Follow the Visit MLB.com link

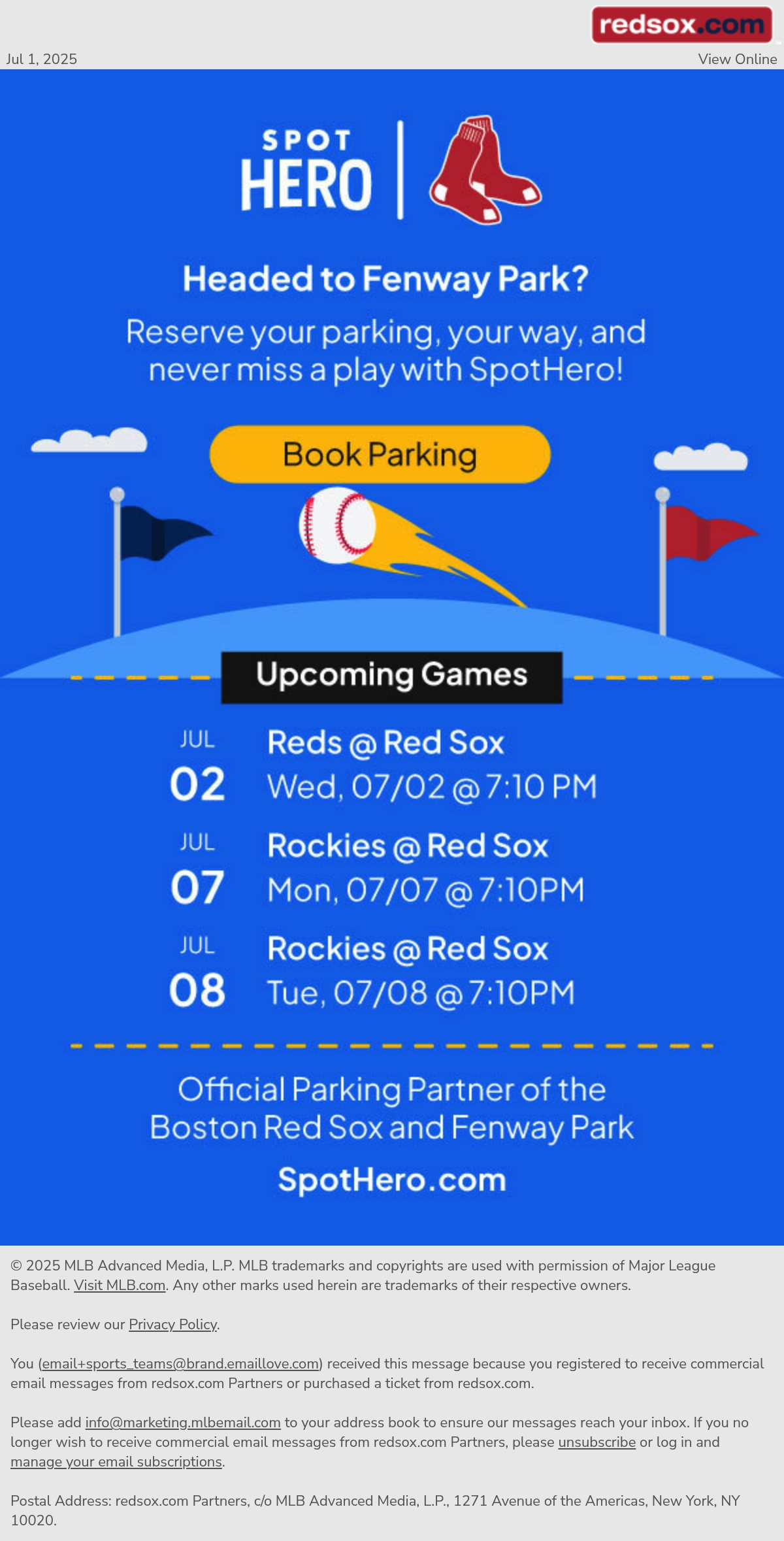pos(120,1285)
